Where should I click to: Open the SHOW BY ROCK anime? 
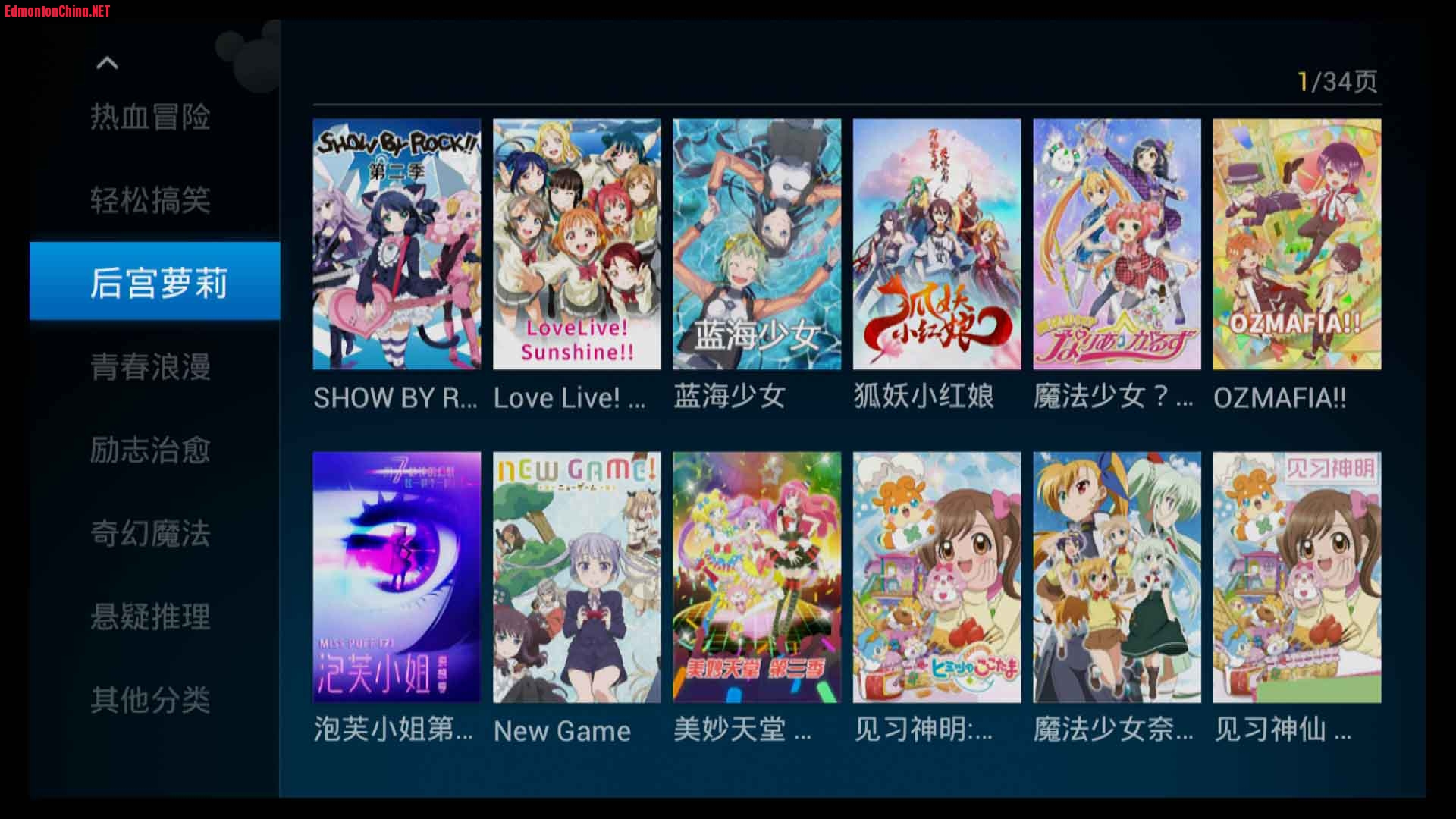pos(397,244)
